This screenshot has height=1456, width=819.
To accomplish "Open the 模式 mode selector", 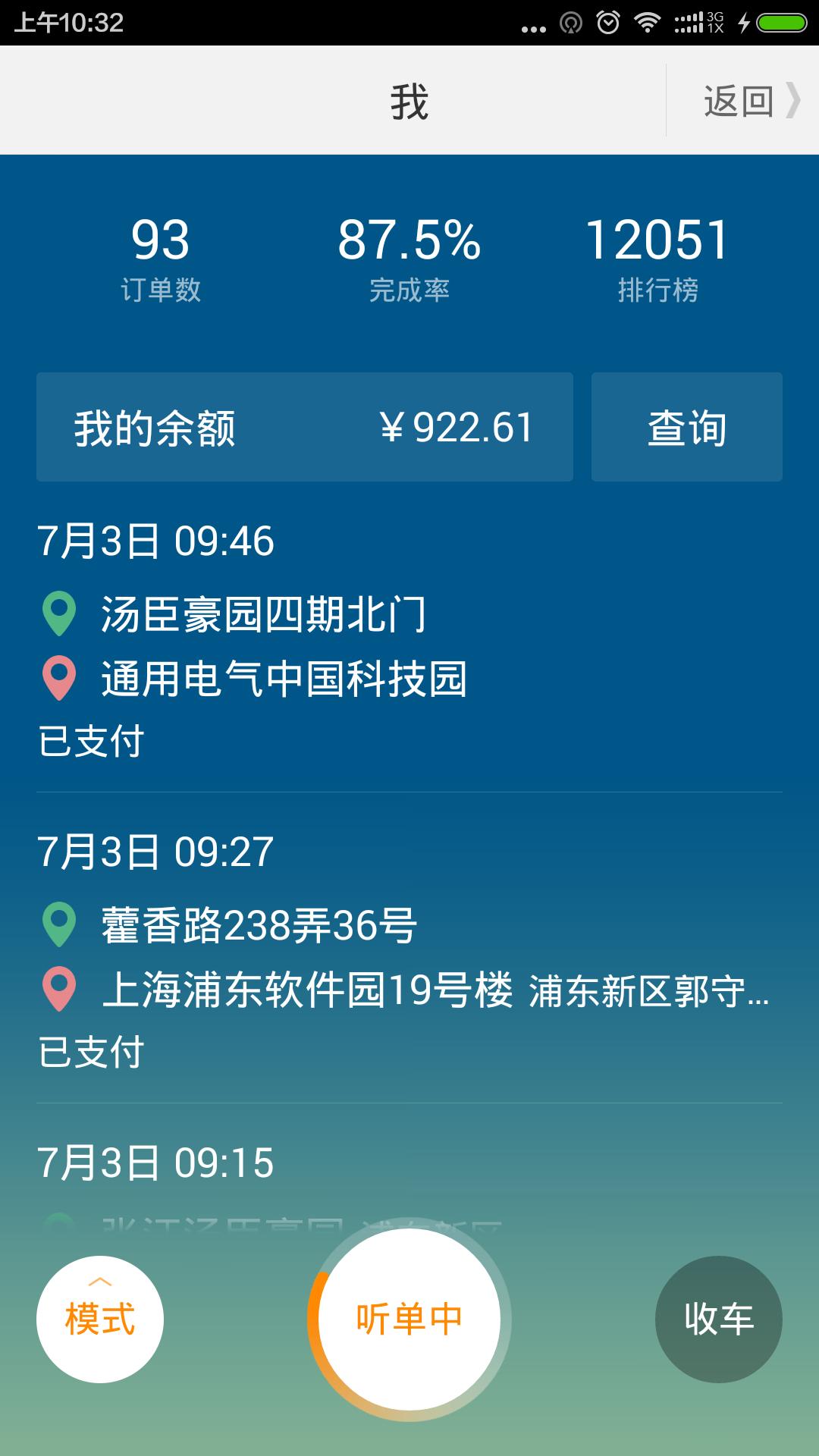I will (100, 1319).
